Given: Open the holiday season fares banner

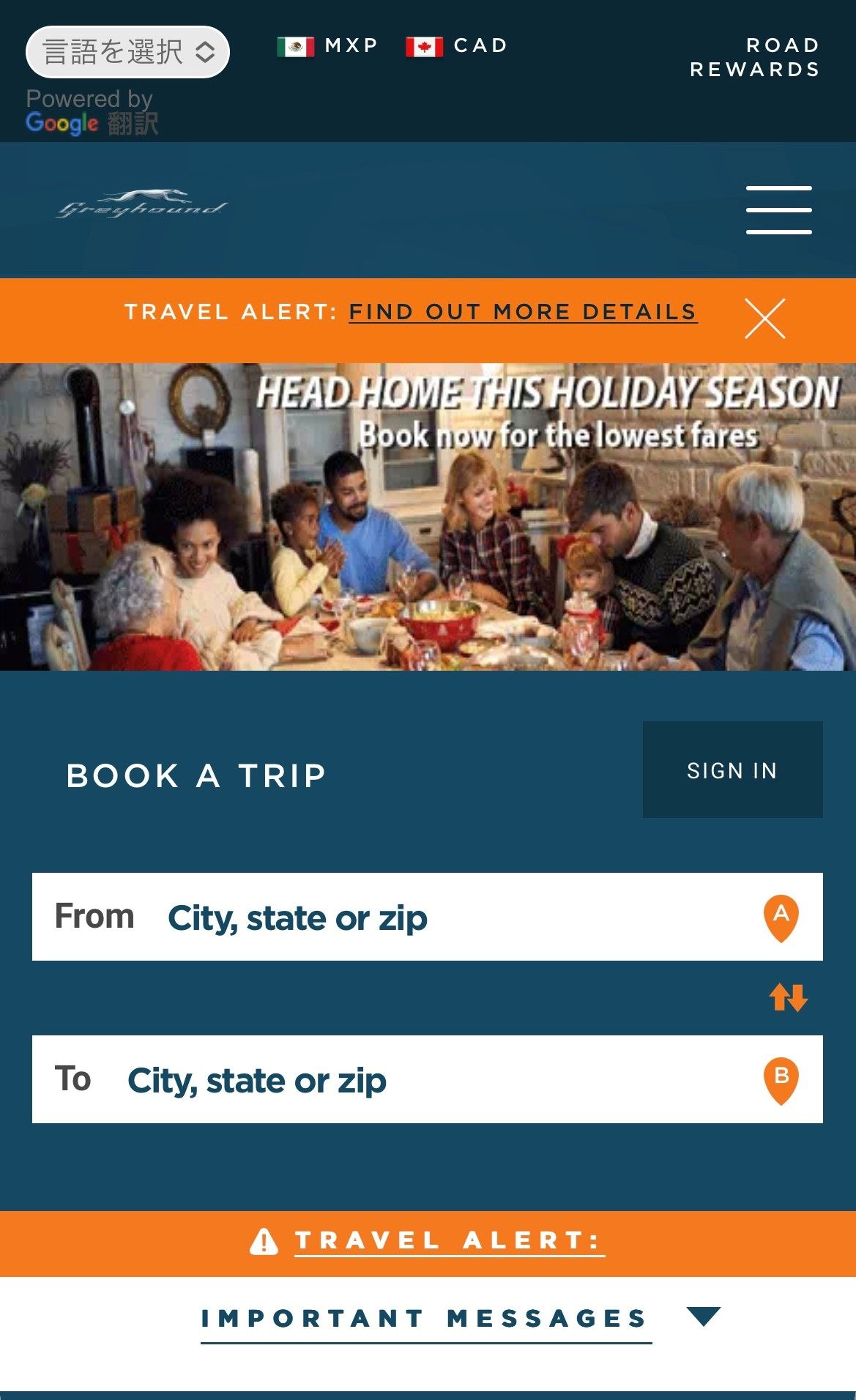Looking at the screenshot, I should point(428,516).
